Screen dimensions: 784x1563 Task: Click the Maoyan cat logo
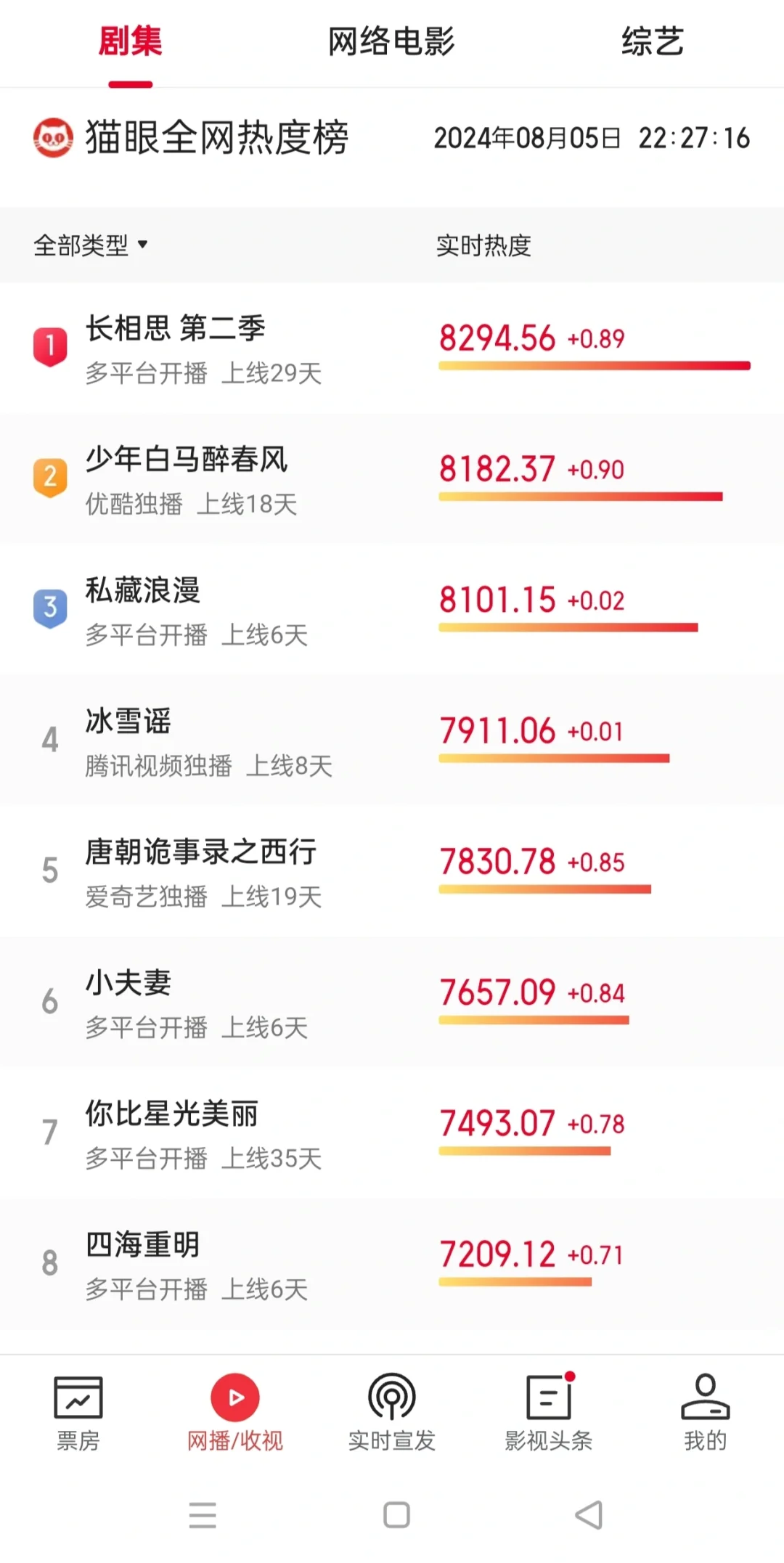(x=52, y=137)
